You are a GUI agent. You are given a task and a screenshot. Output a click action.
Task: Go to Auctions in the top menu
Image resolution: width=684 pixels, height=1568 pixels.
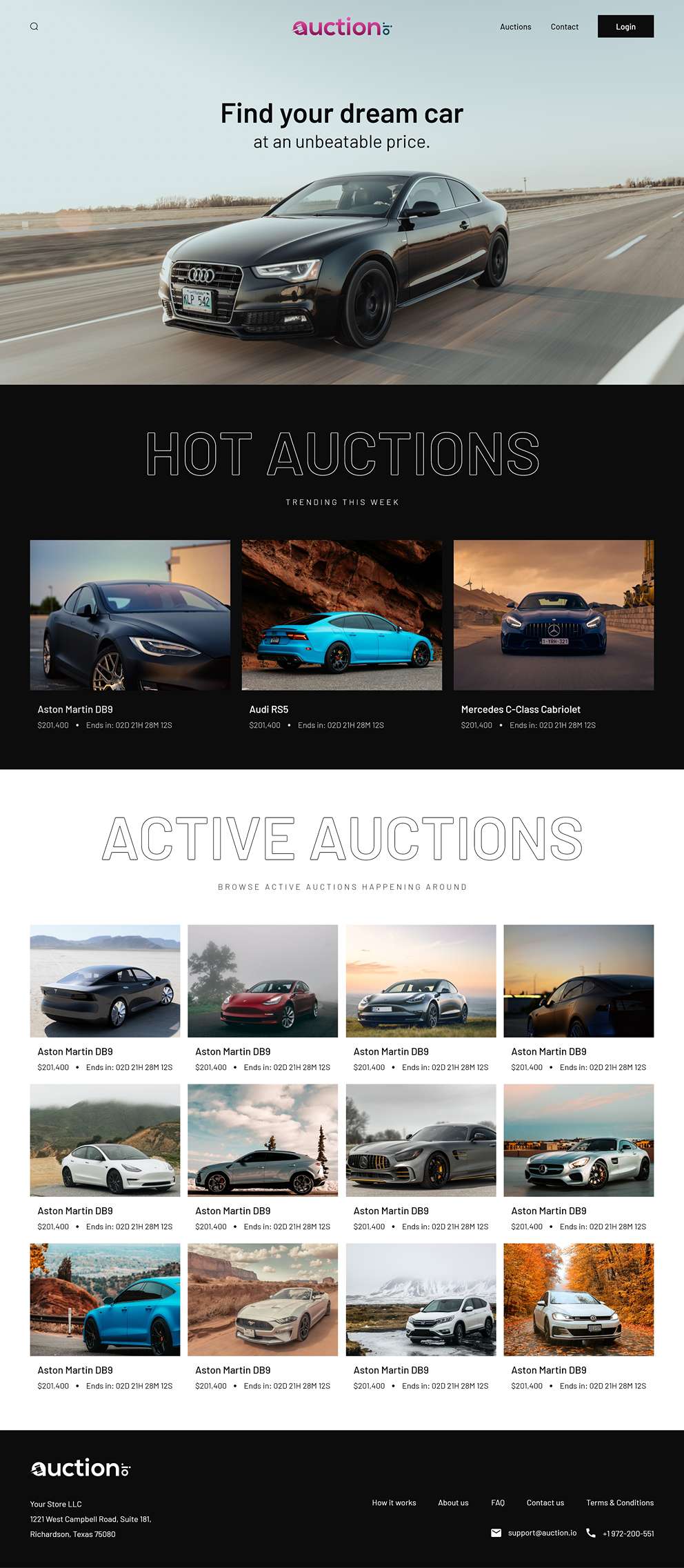pos(515,27)
